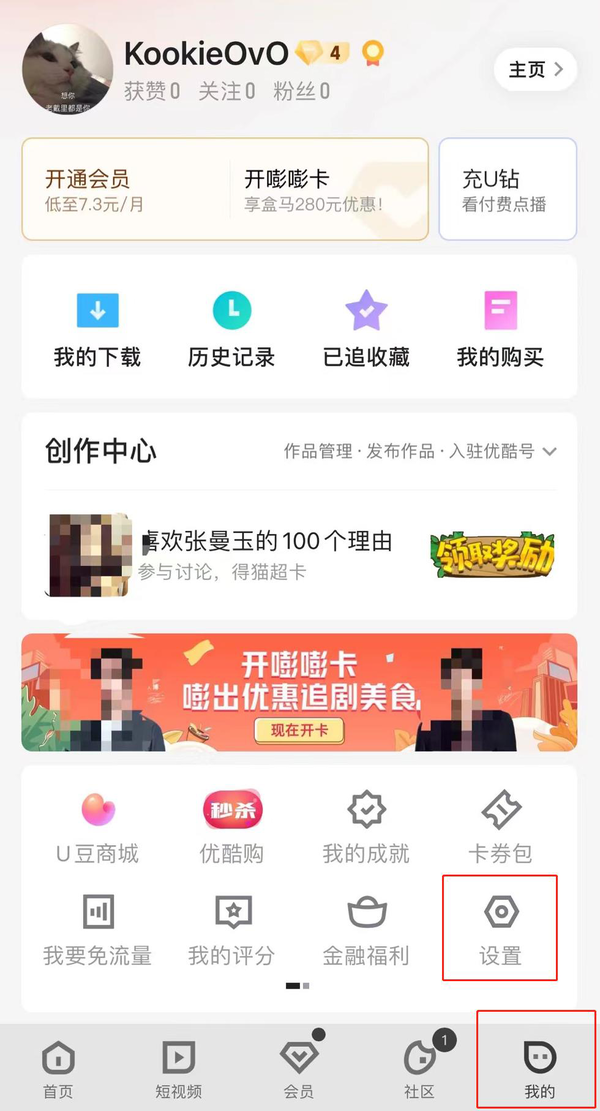This screenshot has height=1111, width=600.
Task: Select 充U钻 to recharge diamonds
Action: 507,190
